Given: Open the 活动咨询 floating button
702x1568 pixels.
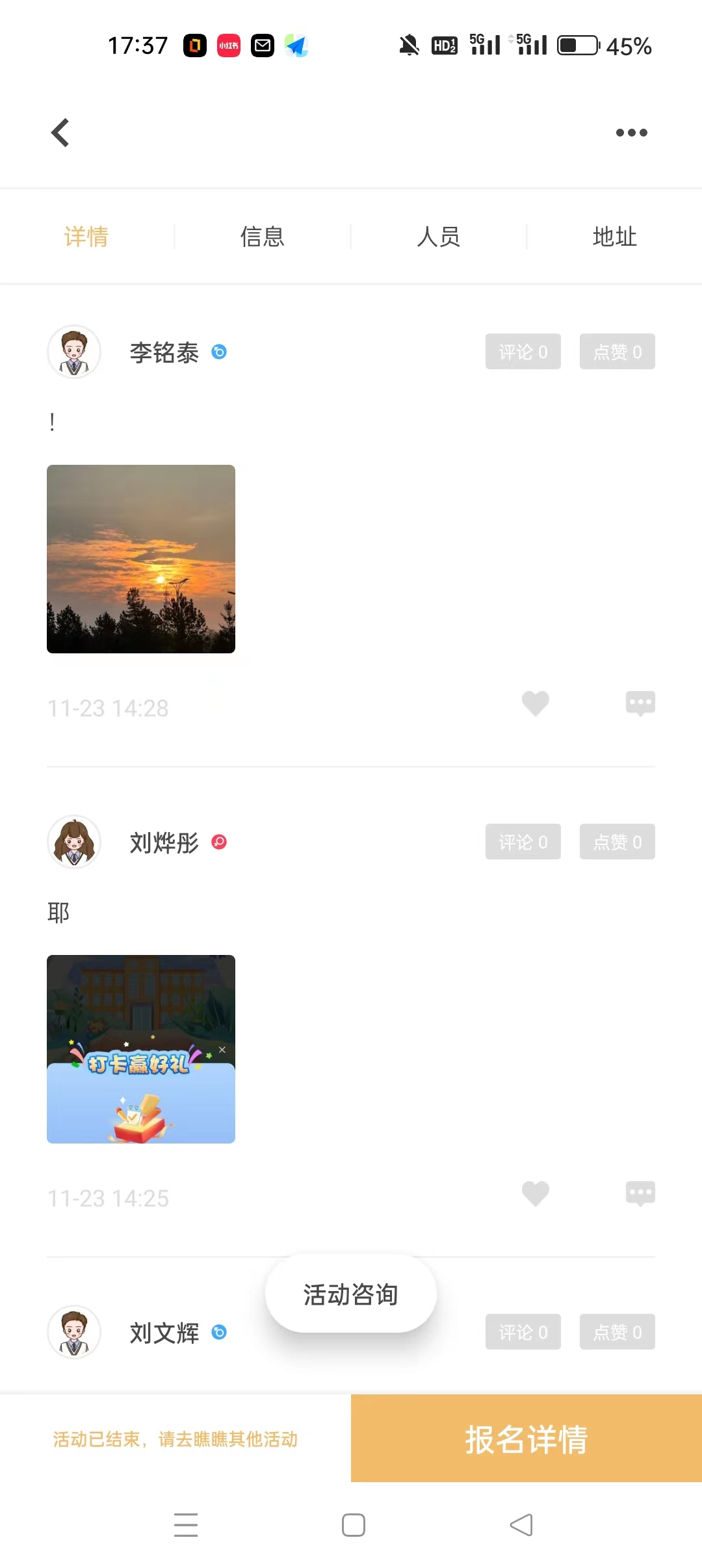Looking at the screenshot, I should [x=351, y=1294].
